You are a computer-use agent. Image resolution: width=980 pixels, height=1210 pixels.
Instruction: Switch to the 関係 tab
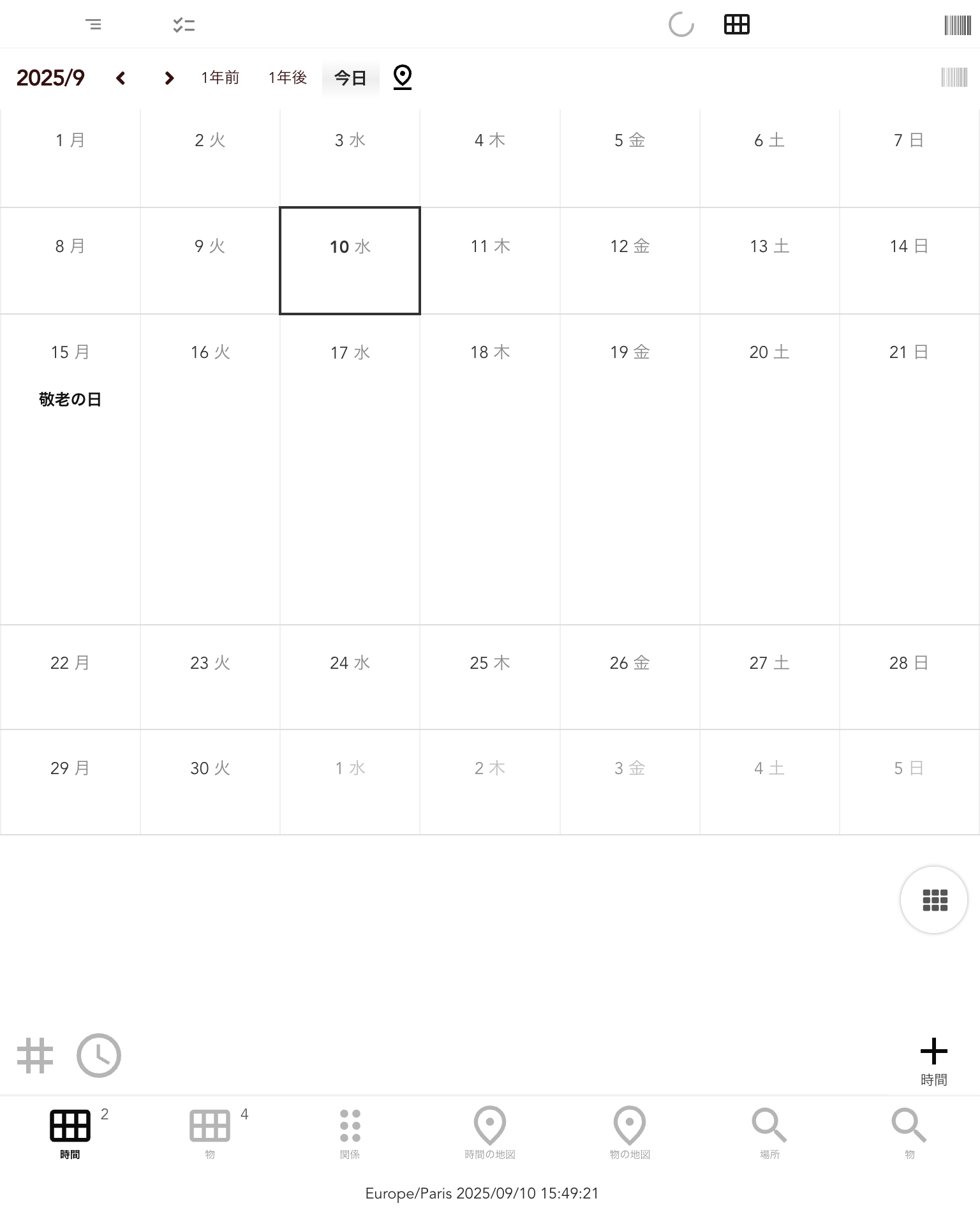click(350, 1132)
